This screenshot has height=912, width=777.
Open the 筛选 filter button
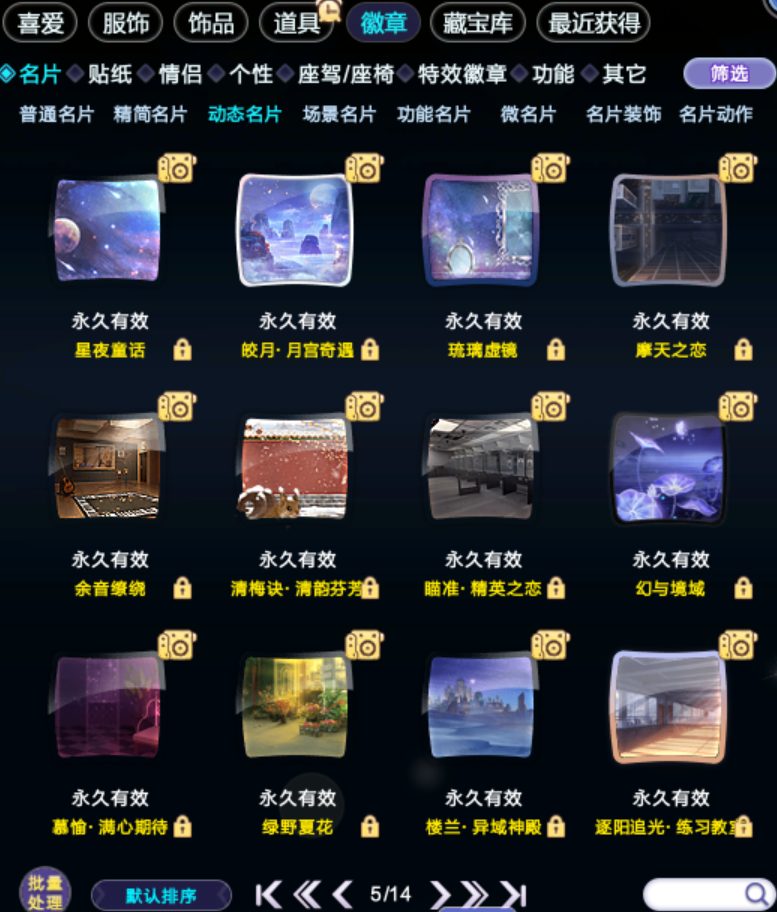pos(729,74)
